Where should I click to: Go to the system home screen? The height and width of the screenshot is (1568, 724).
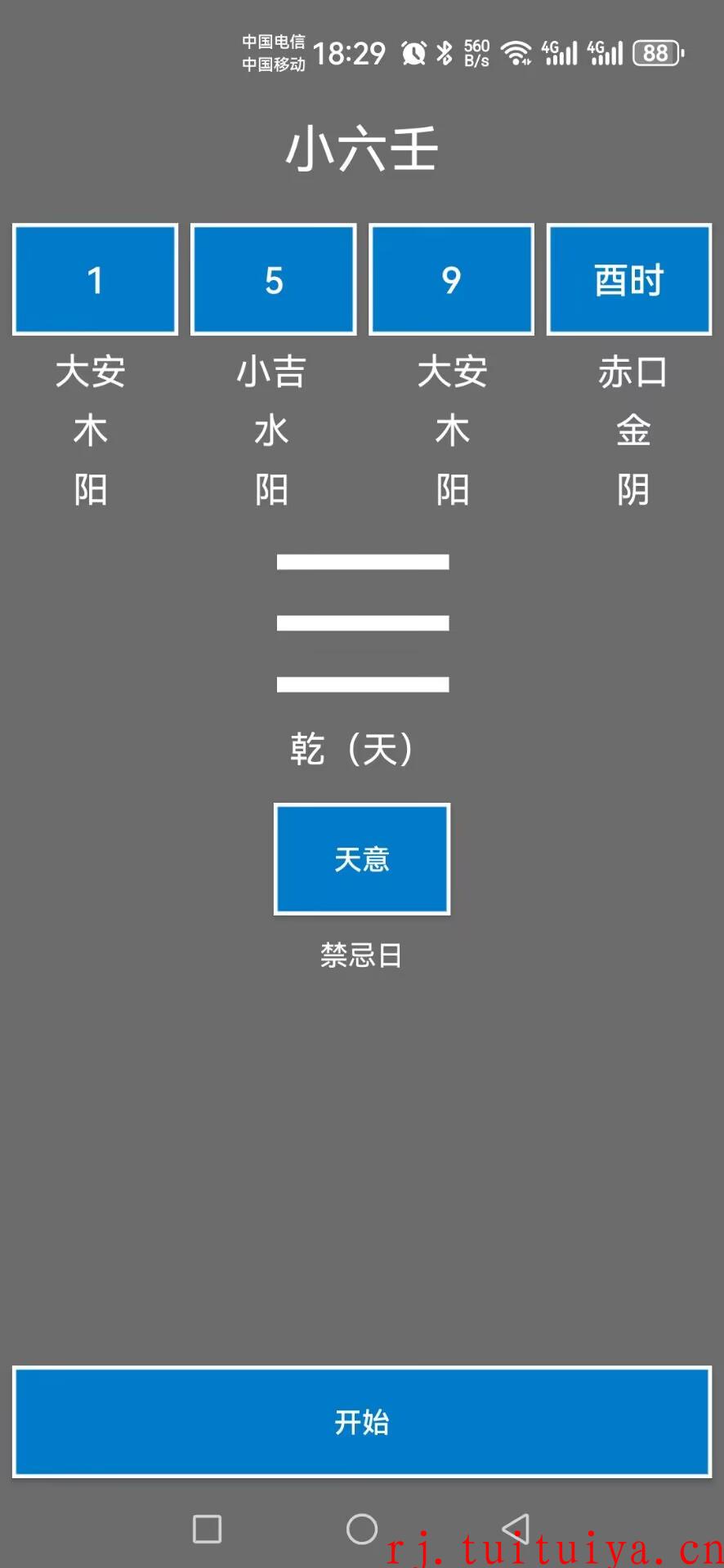pyautogui.click(x=362, y=1529)
